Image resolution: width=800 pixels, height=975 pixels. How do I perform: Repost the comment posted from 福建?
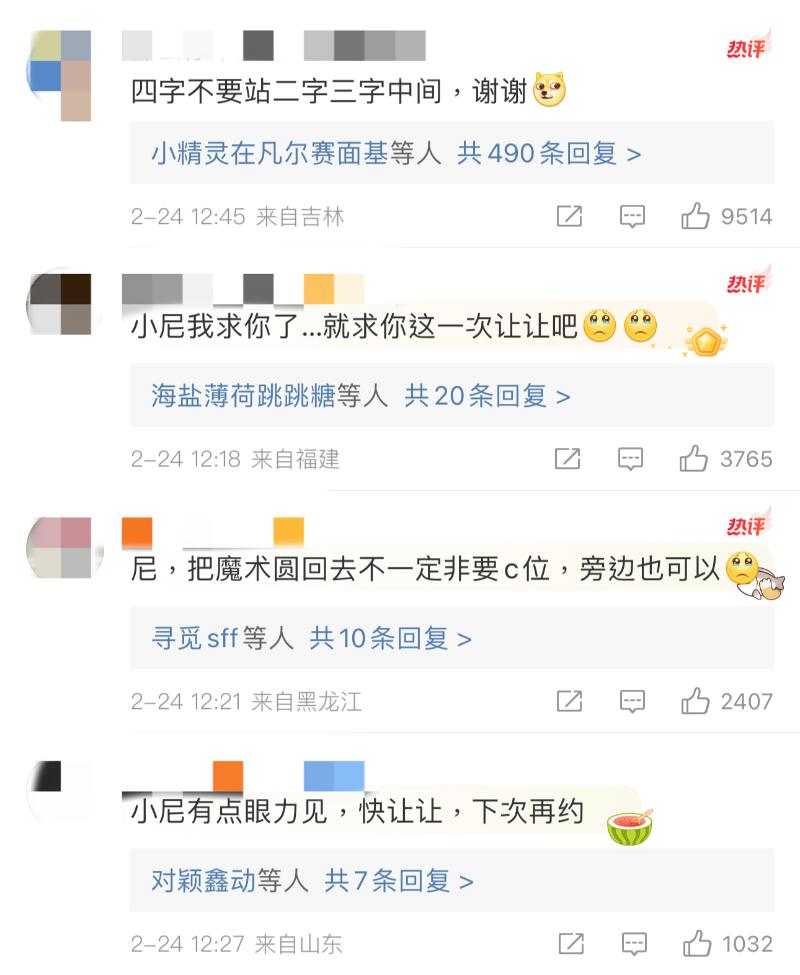pos(568,459)
